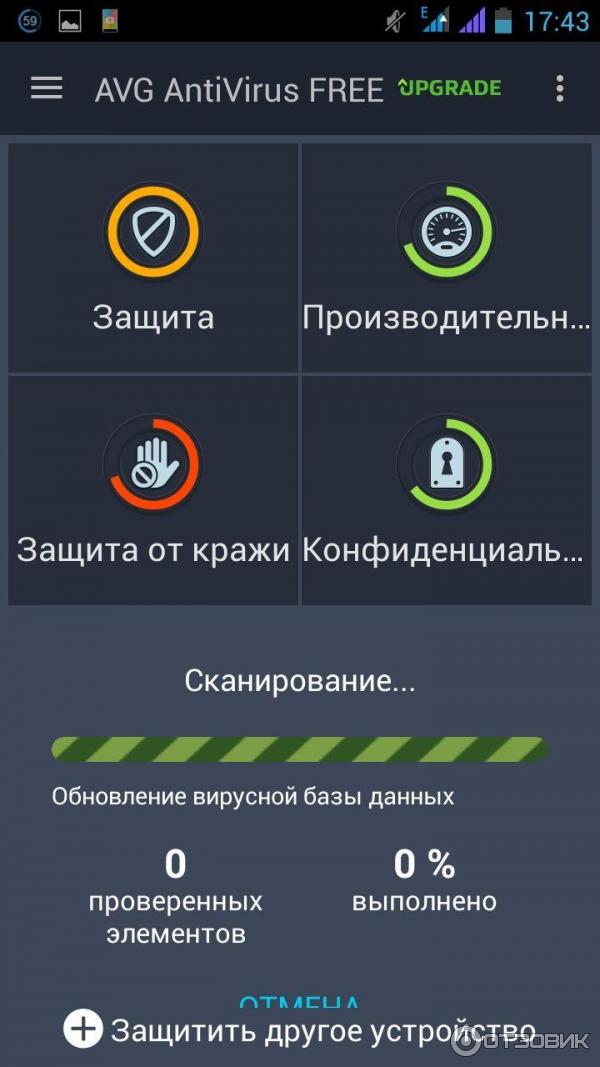This screenshot has width=600, height=1067.
Task: Open the Конфиденциальность tile
Action: [446, 490]
